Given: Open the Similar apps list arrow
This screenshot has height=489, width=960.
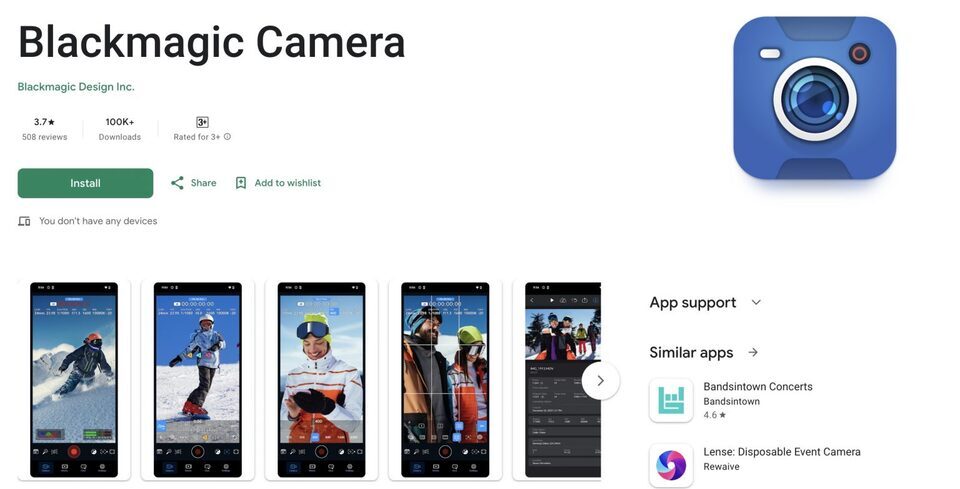Looking at the screenshot, I should pyautogui.click(x=753, y=353).
